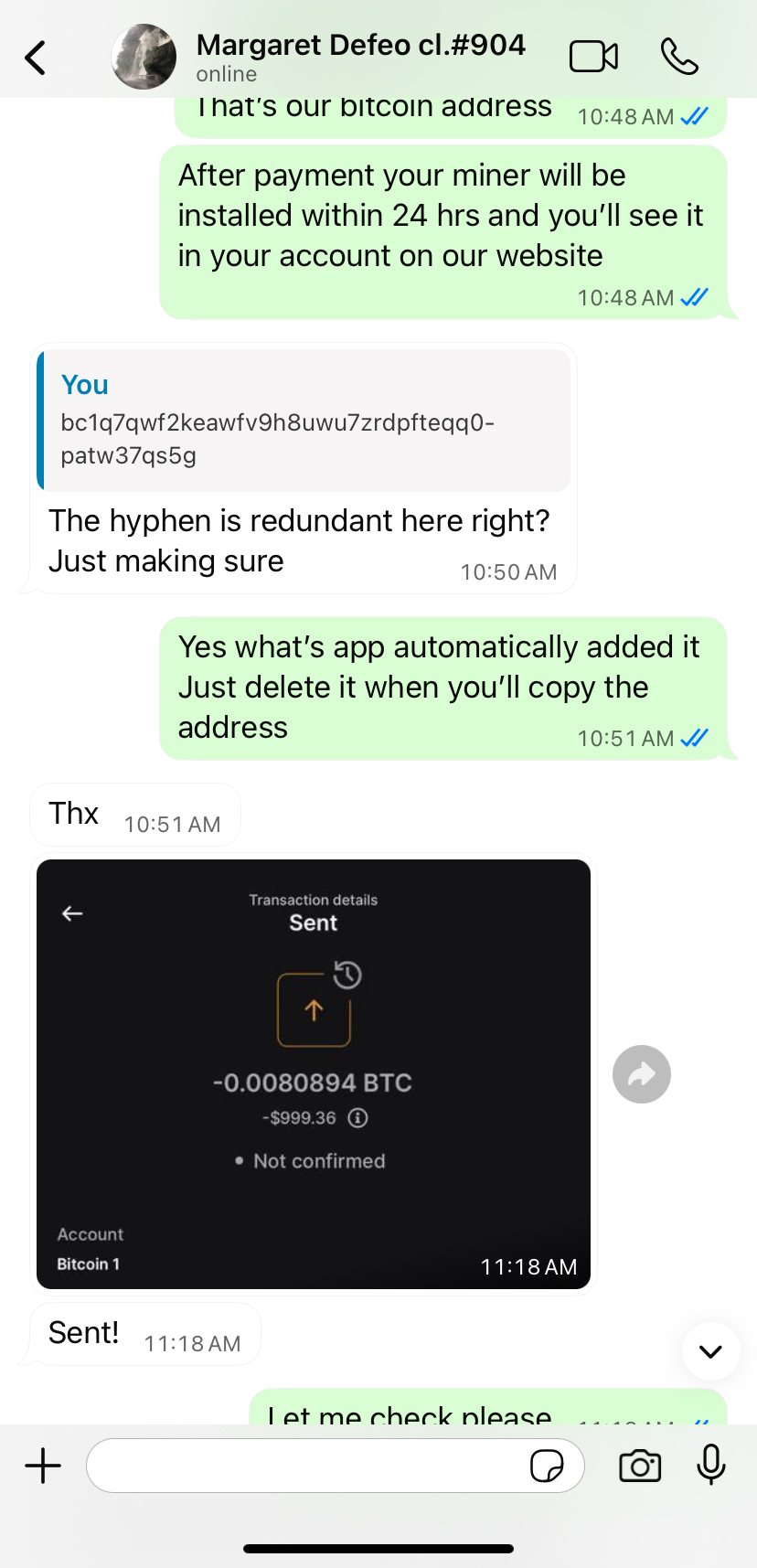Image resolution: width=757 pixels, height=1568 pixels.
Task: Jump to the latest message with down chevron
Action: point(710,1350)
